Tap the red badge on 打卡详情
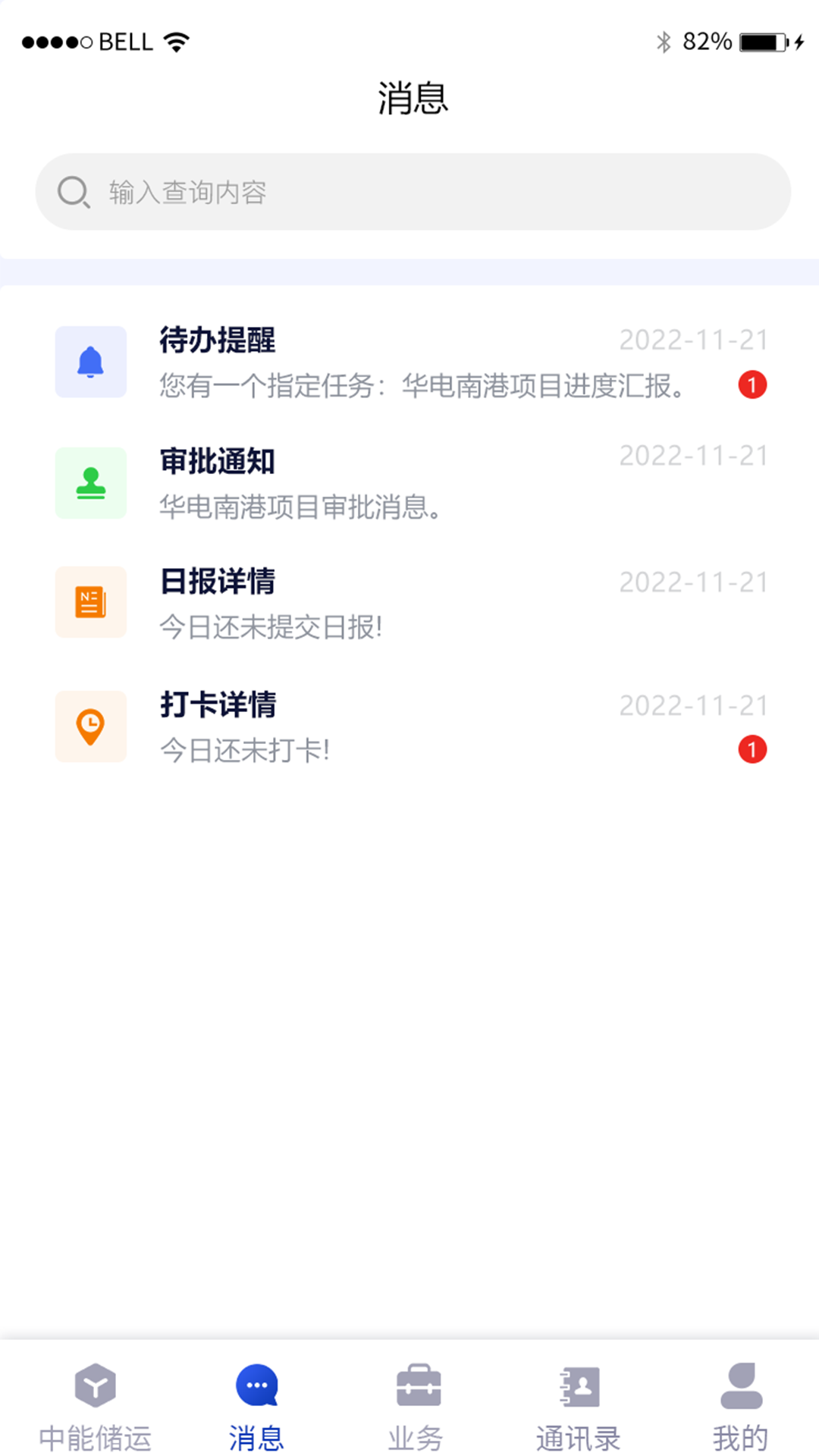Viewport: 819px width, 1456px height. pos(752,749)
